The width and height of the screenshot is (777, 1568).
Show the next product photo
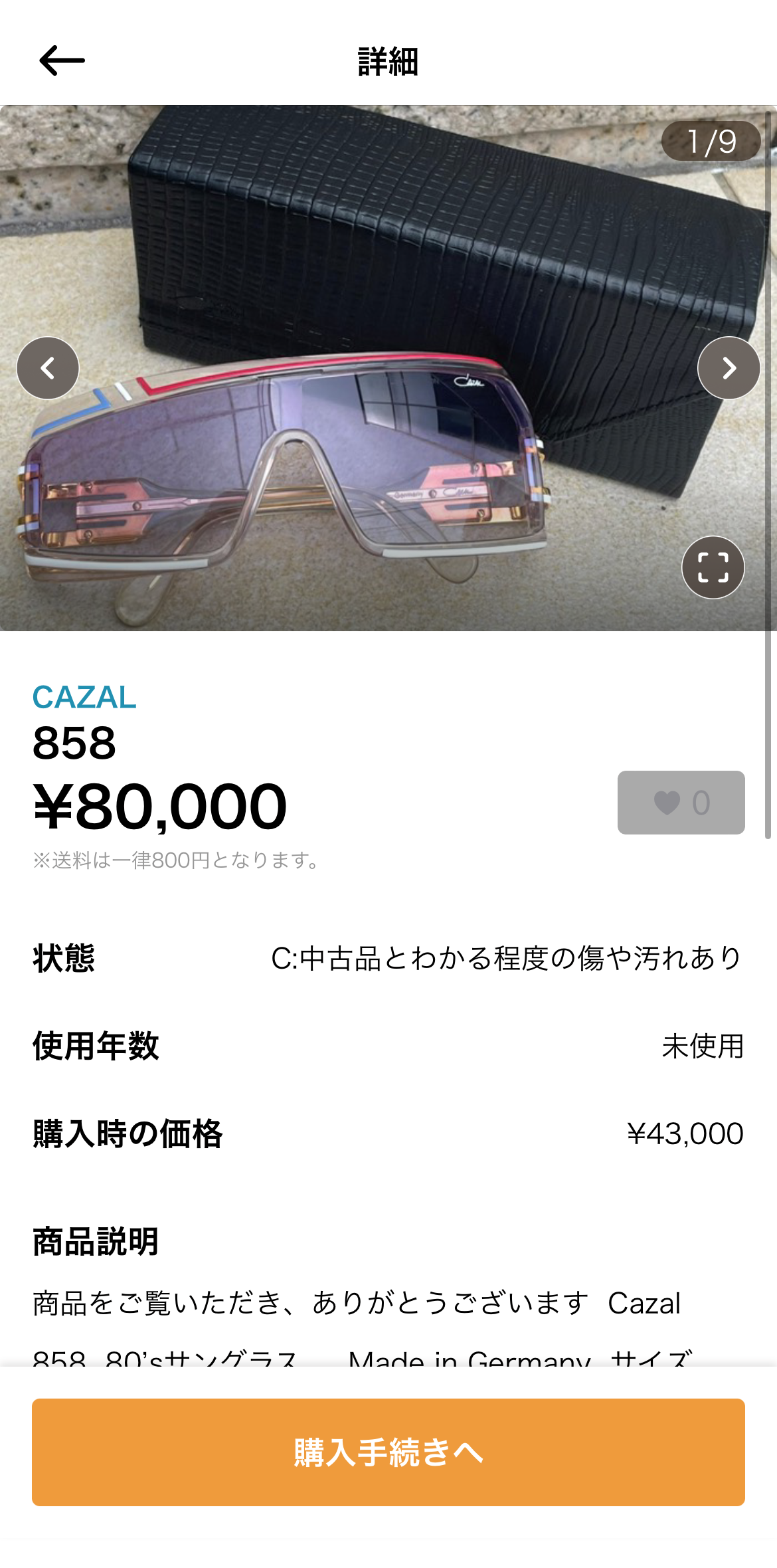click(x=729, y=368)
